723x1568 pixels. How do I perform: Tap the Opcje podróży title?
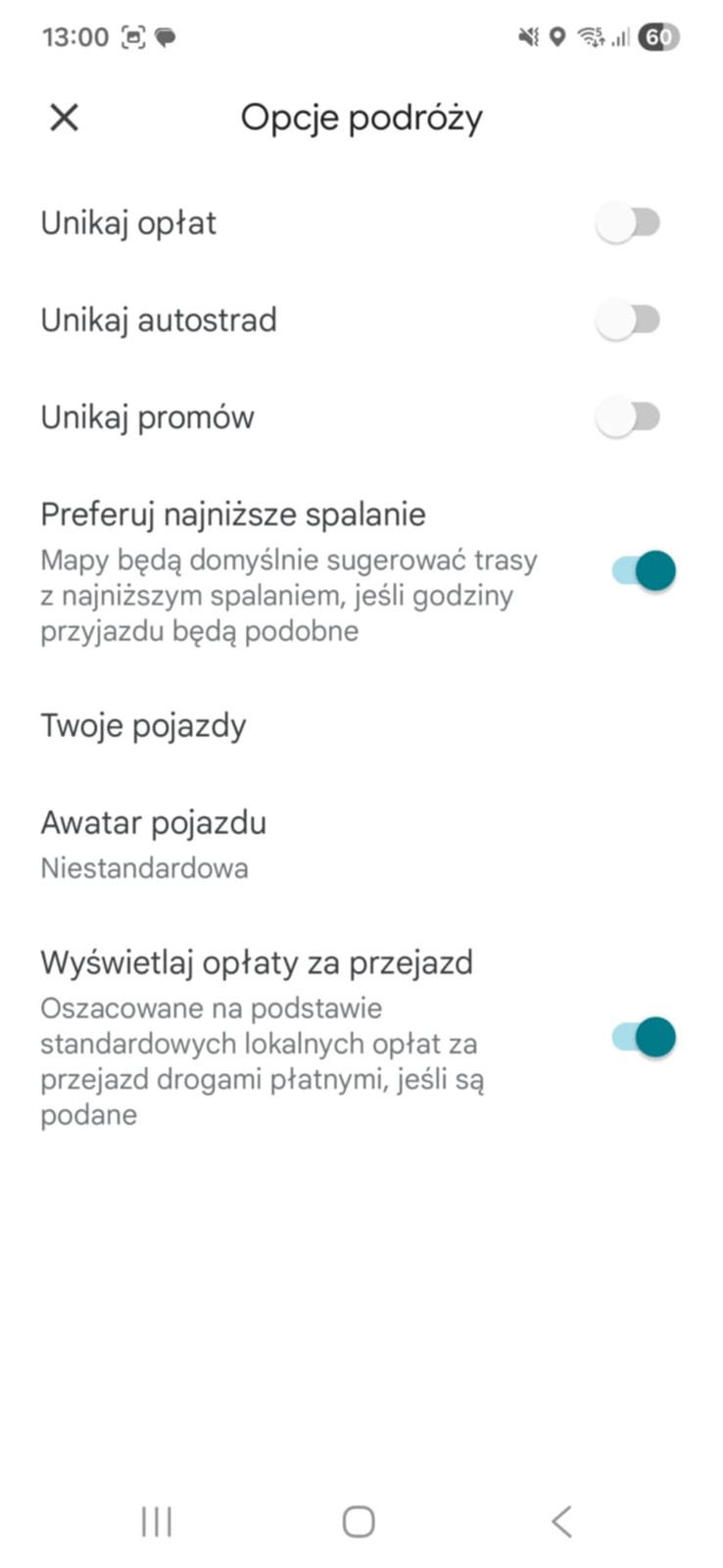tap(361, 117)
